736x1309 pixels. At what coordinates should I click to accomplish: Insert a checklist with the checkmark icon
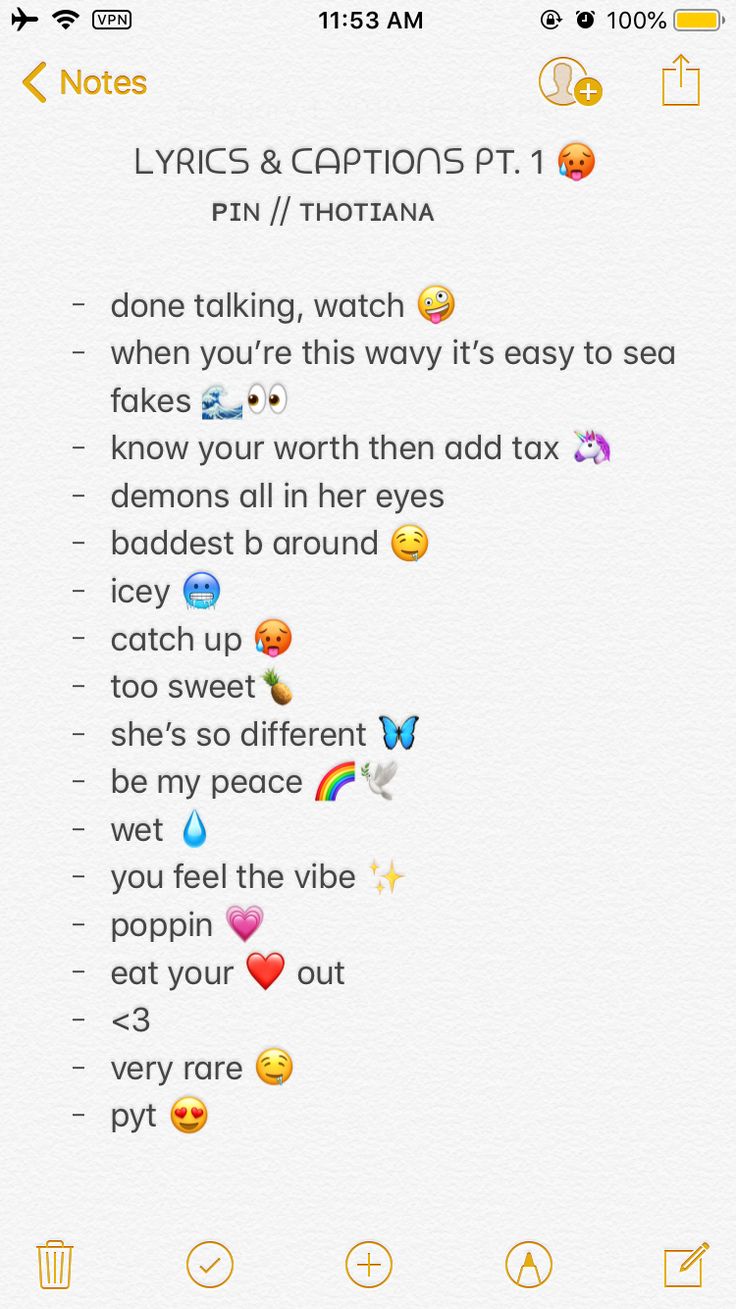(x=210, y=1265)
